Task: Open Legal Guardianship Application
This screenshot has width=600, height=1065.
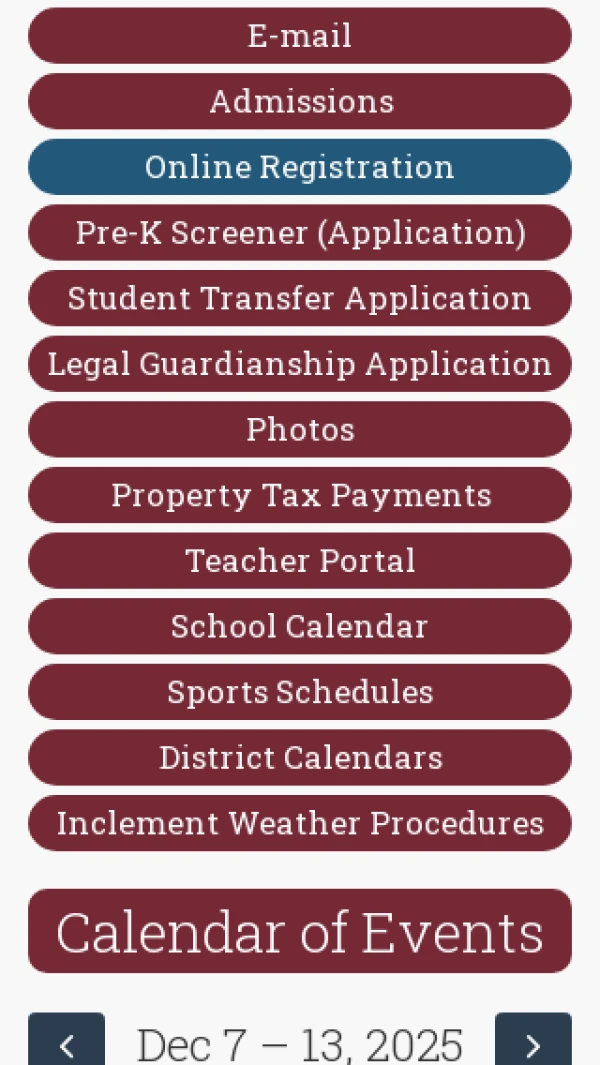Action: click(300, 364)
